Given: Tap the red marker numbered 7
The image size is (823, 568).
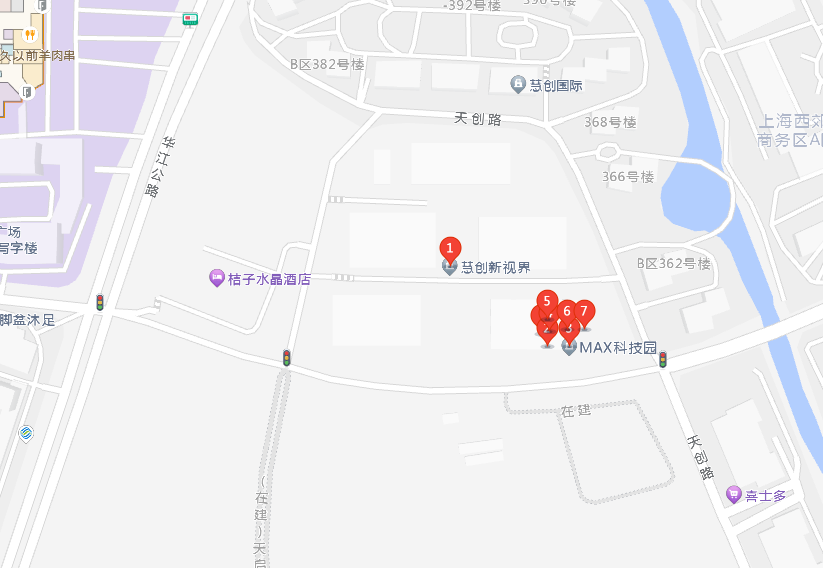Looking at the screenshot, I should pos(584,310).
